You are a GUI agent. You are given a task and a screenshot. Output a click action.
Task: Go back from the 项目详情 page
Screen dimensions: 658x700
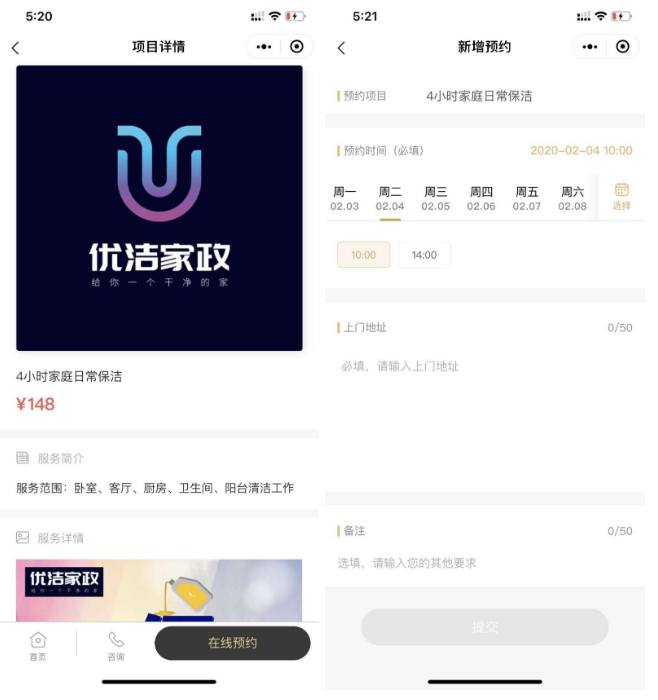coord(15,48)
